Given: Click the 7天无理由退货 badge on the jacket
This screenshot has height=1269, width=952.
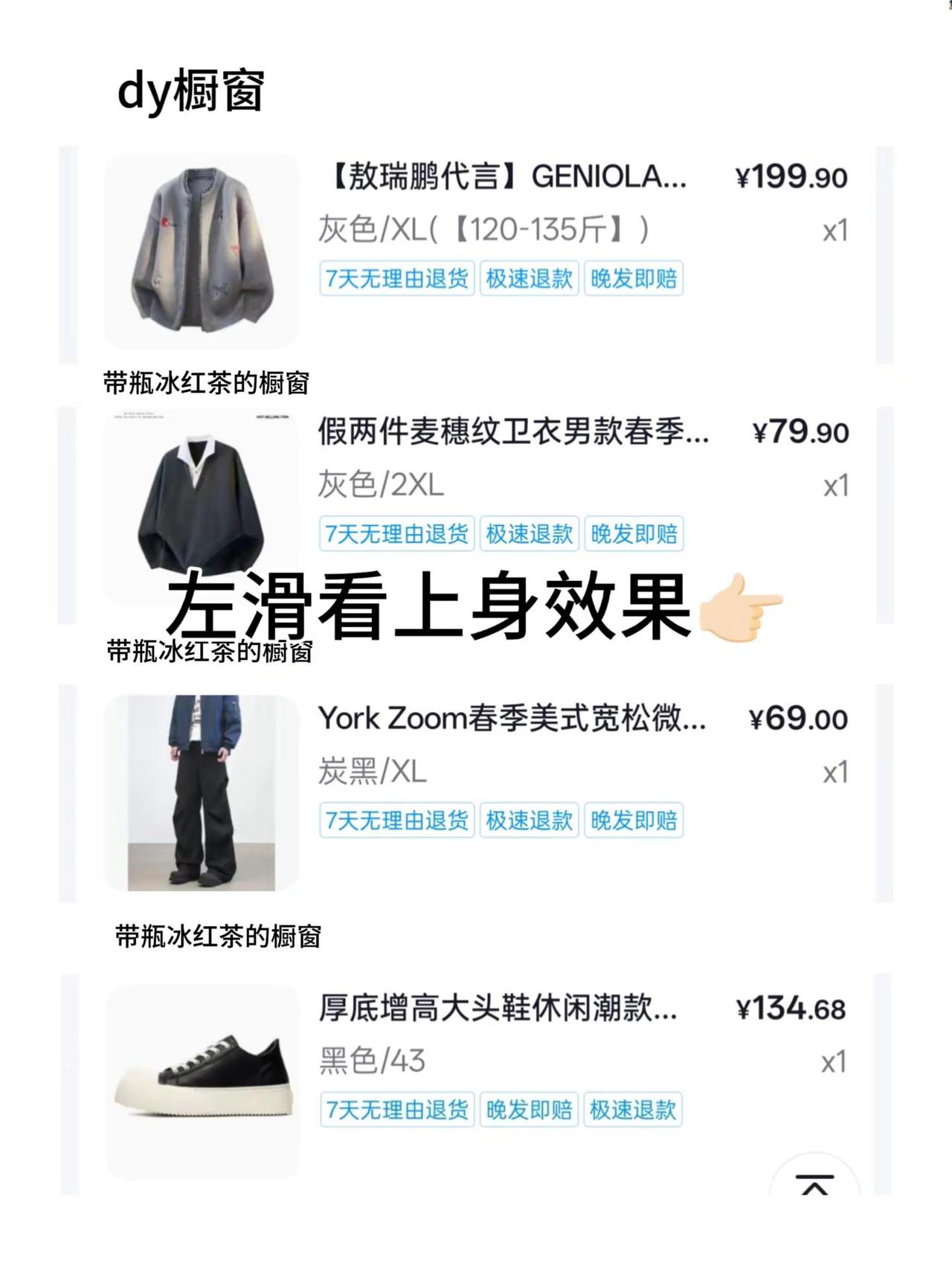Looking at the screenshot, I should coord(397,279).
